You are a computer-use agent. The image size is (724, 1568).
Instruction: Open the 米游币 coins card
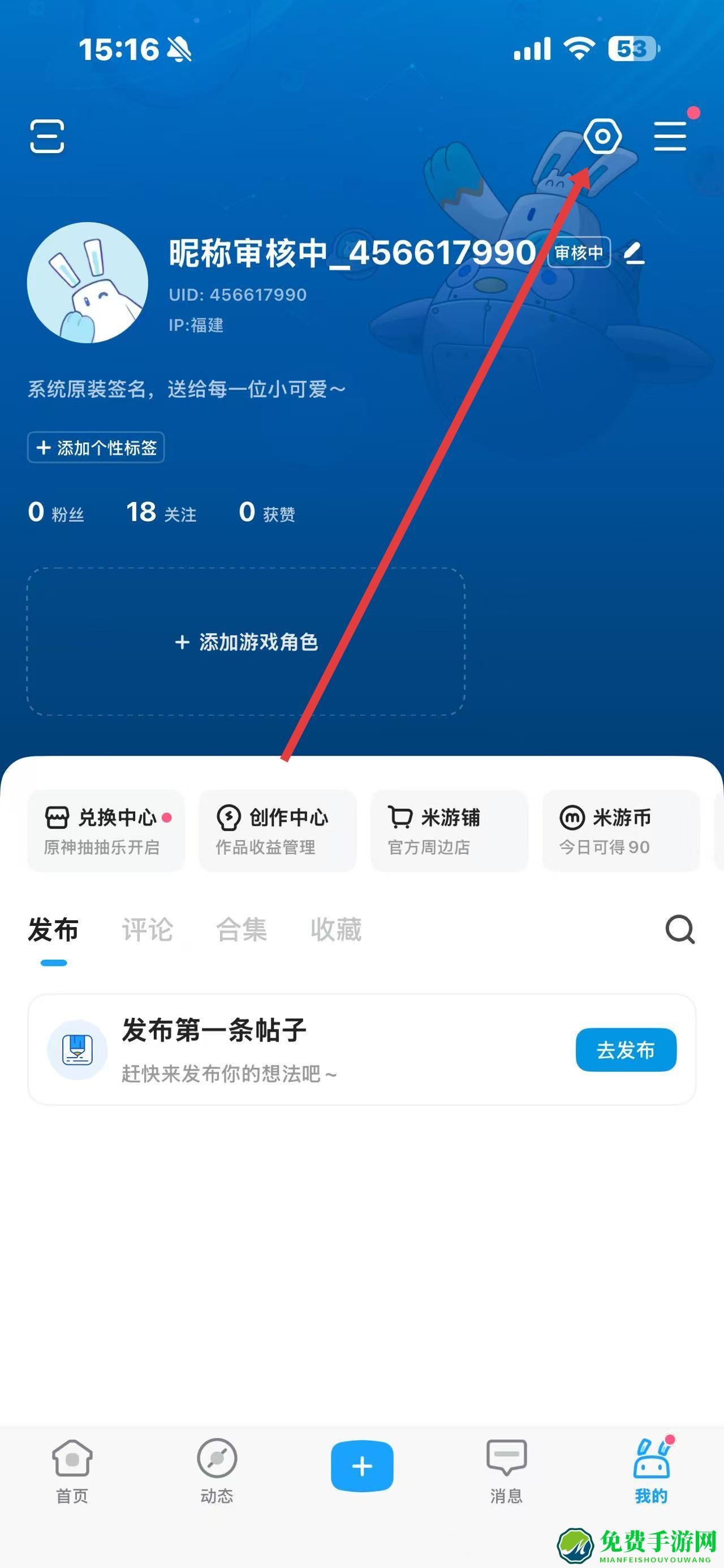(621, 830)
